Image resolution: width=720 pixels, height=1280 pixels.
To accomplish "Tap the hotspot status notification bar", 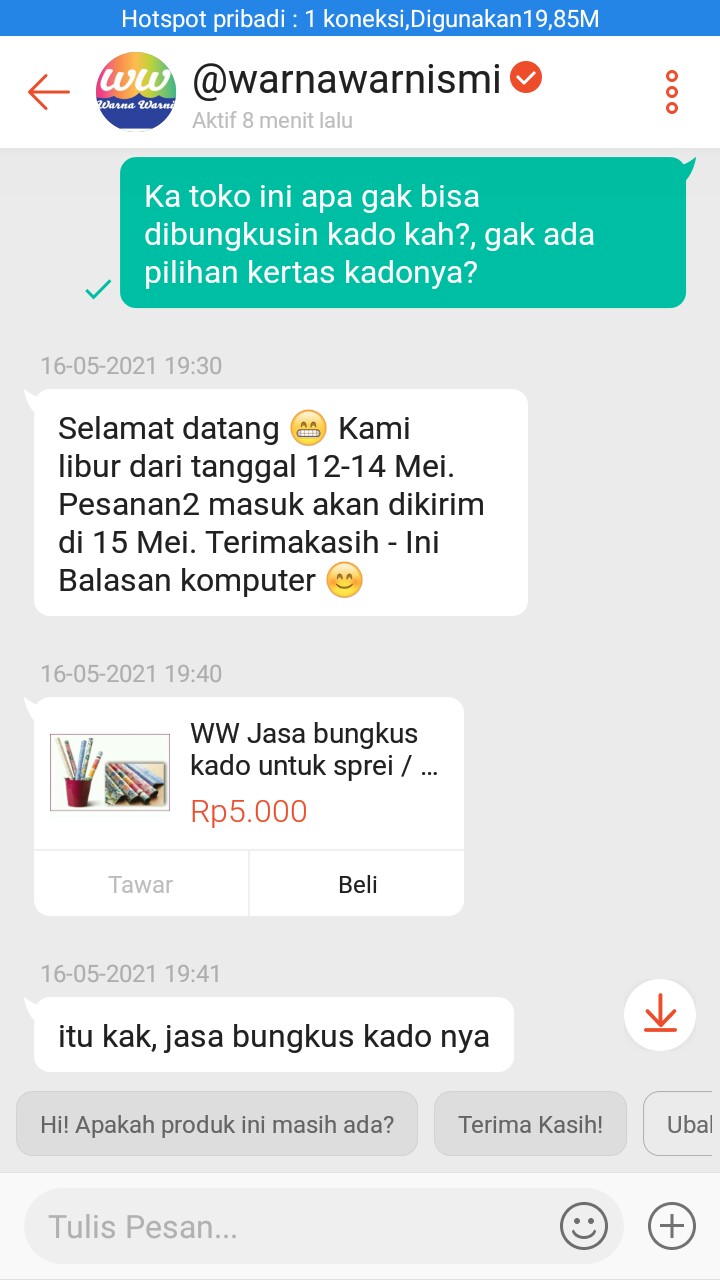I will click(360, 17).
